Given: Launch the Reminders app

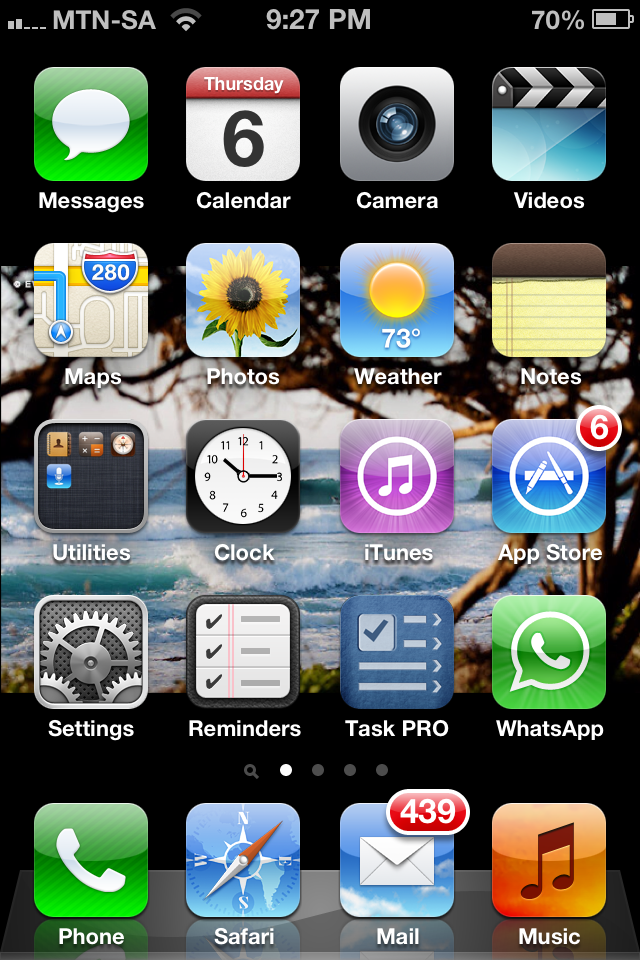Looking at the screenshot, I should tap(243, 652).
